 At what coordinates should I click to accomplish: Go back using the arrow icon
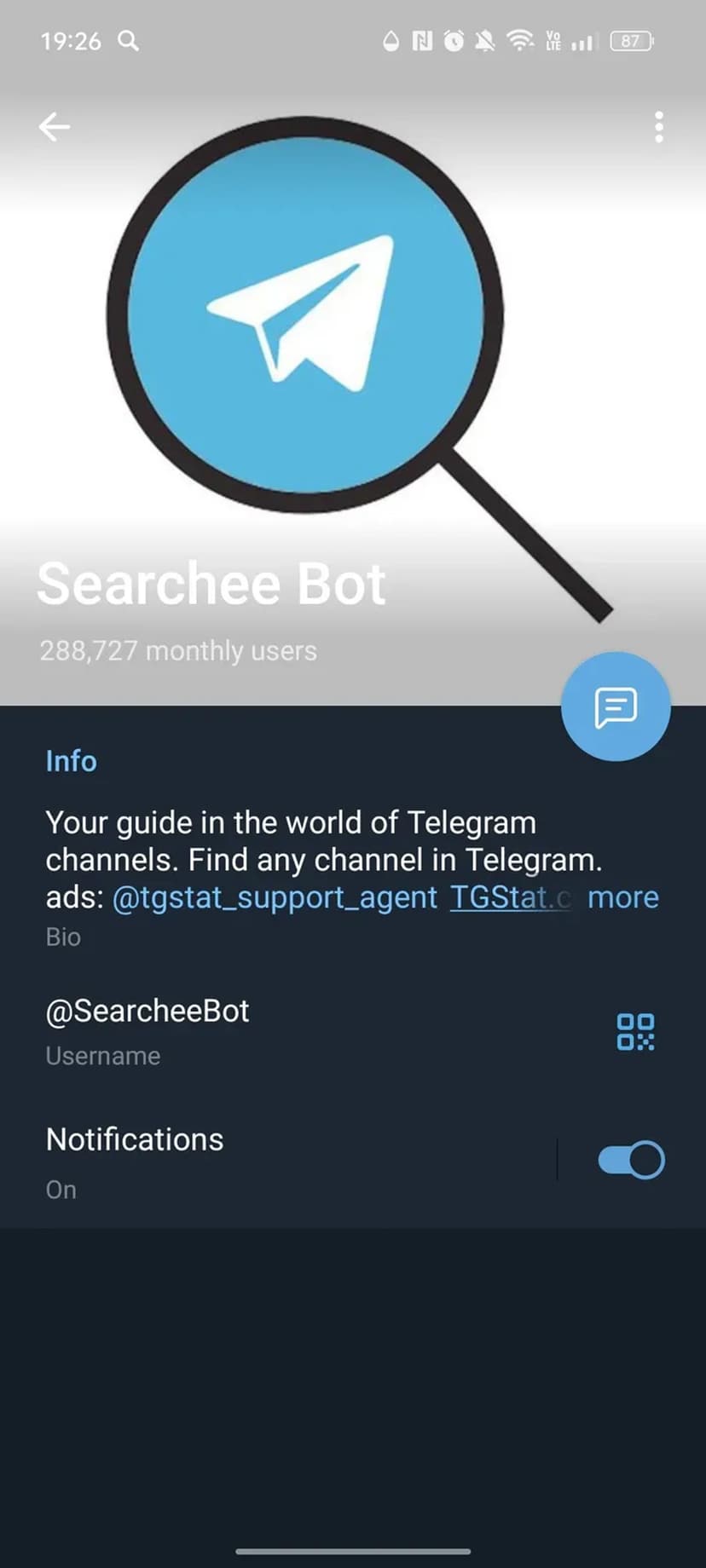(55, 127)
